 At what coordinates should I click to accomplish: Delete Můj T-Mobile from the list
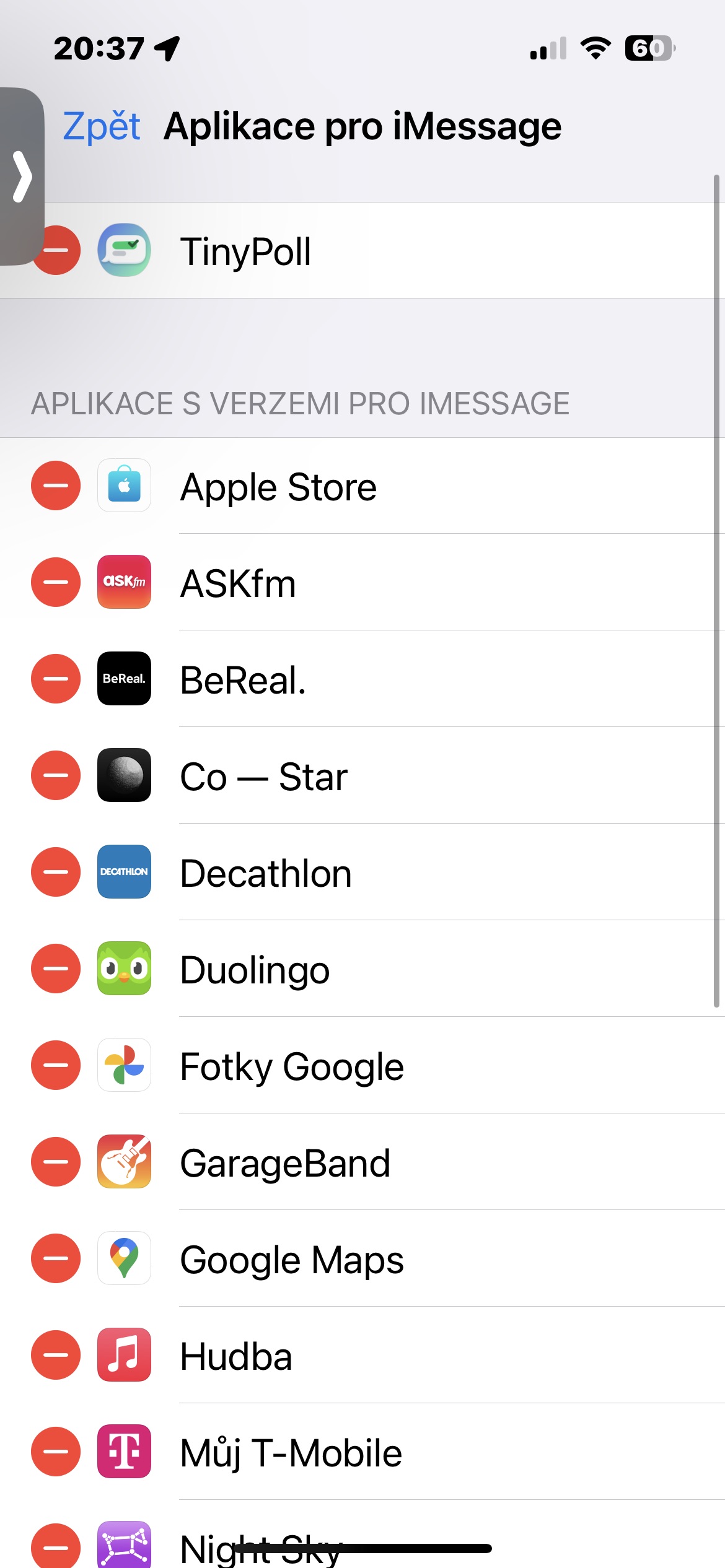(56, 1452)
